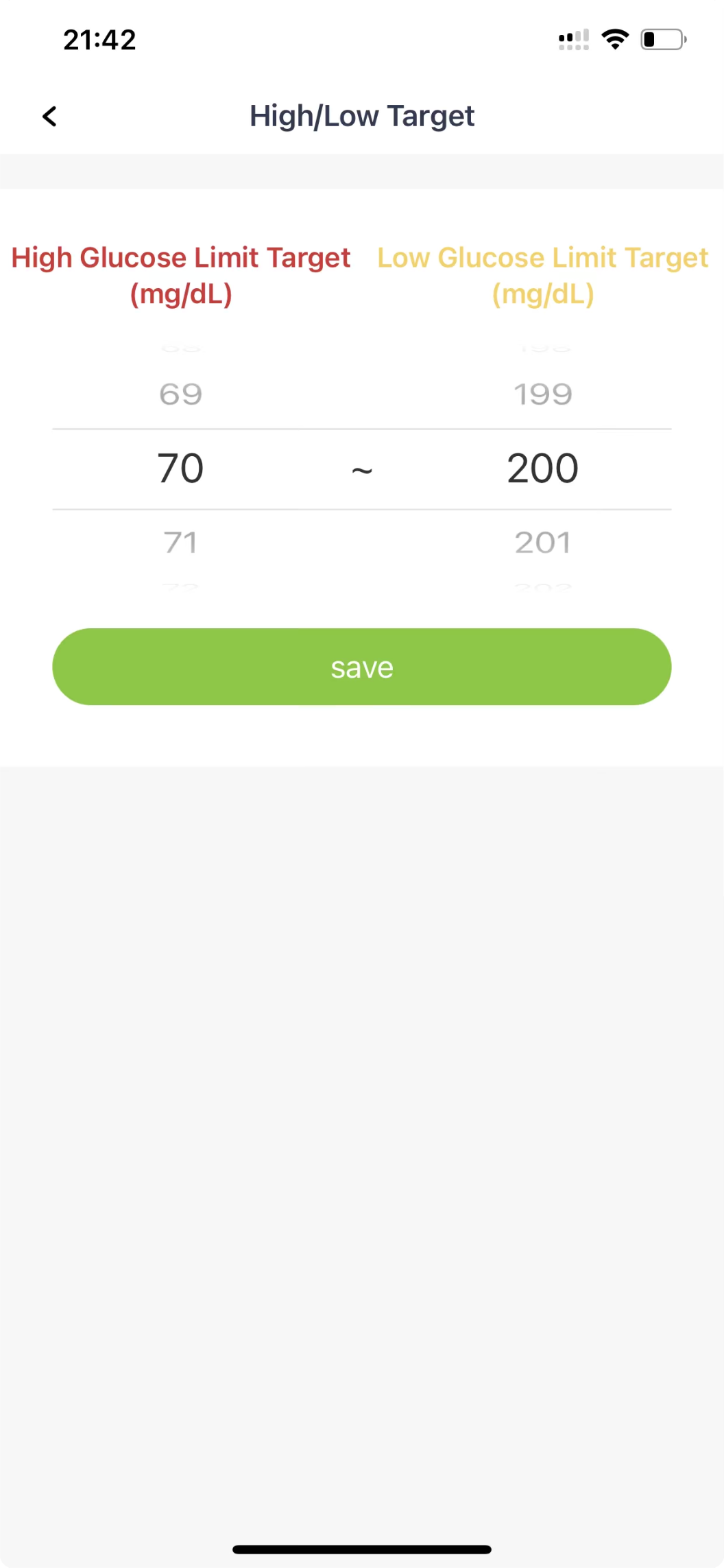
Task: Select value 69 in the left picker
Action: [181, 394]
